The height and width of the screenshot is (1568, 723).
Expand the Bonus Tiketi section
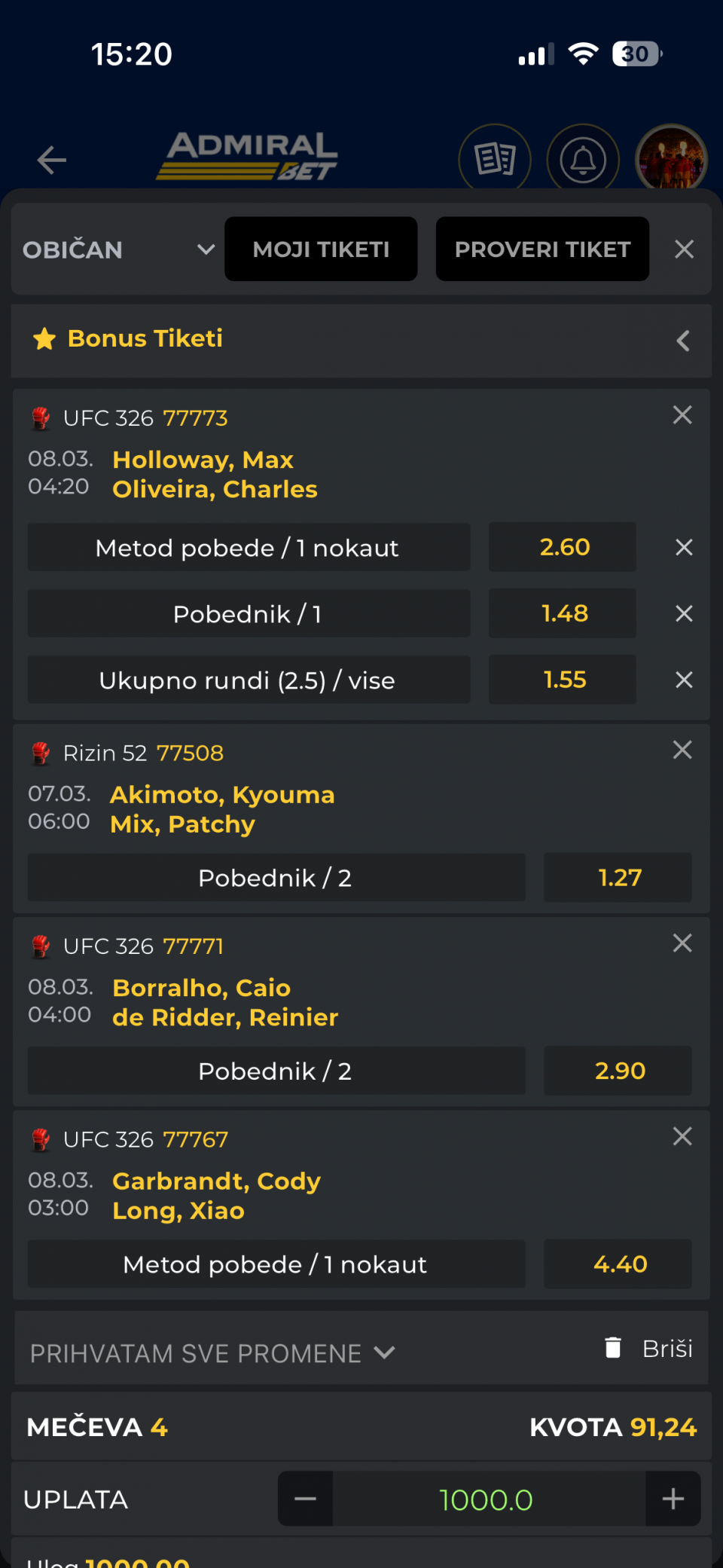[x=682, y=341]
